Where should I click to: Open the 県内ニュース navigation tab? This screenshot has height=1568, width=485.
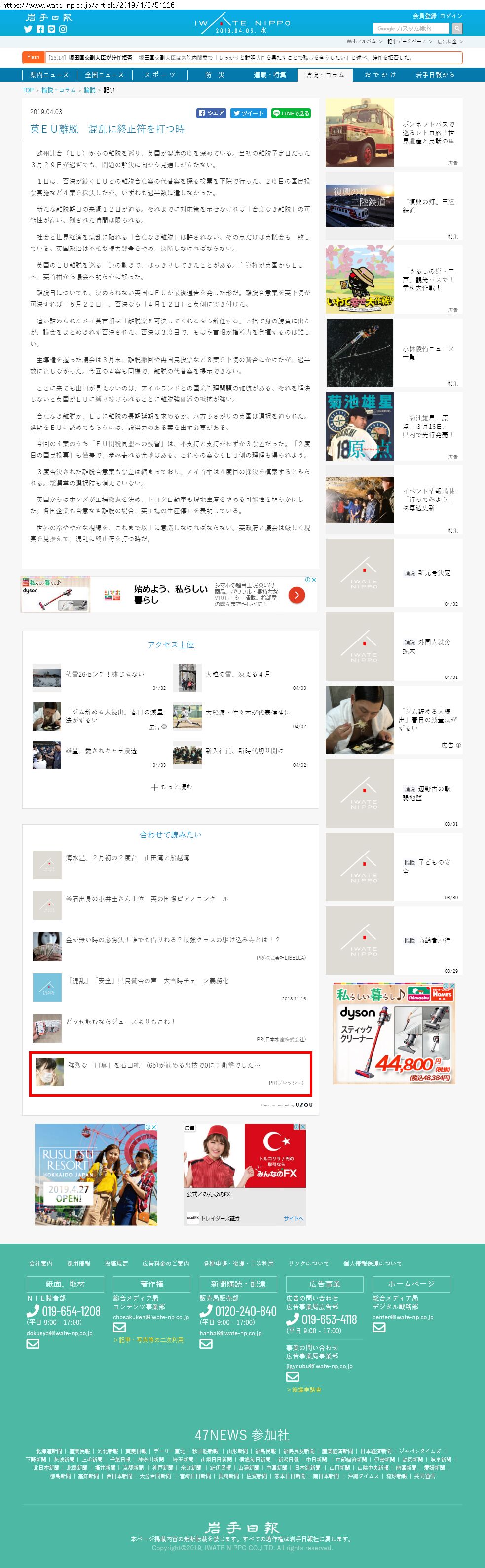pyautogui.click(x=49, y=75)
